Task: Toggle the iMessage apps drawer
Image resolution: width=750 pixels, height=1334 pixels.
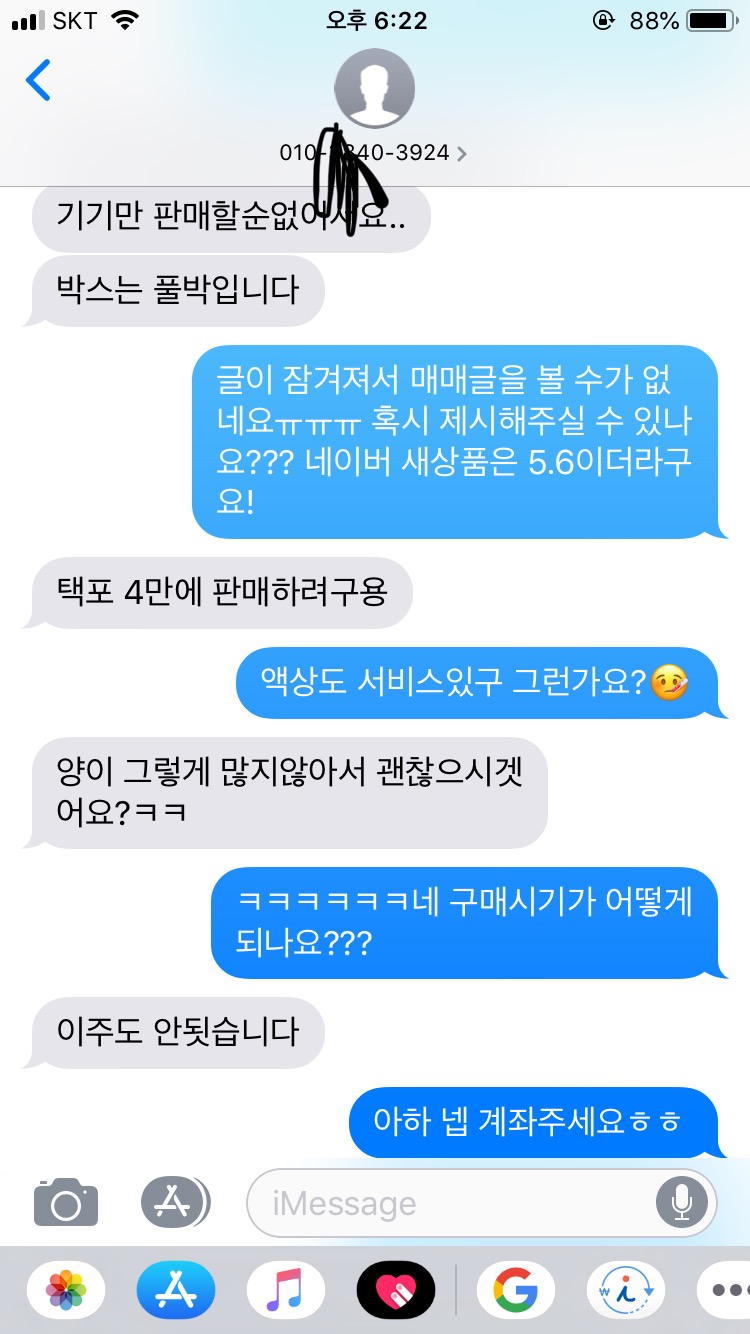Action: [175, 1202]
